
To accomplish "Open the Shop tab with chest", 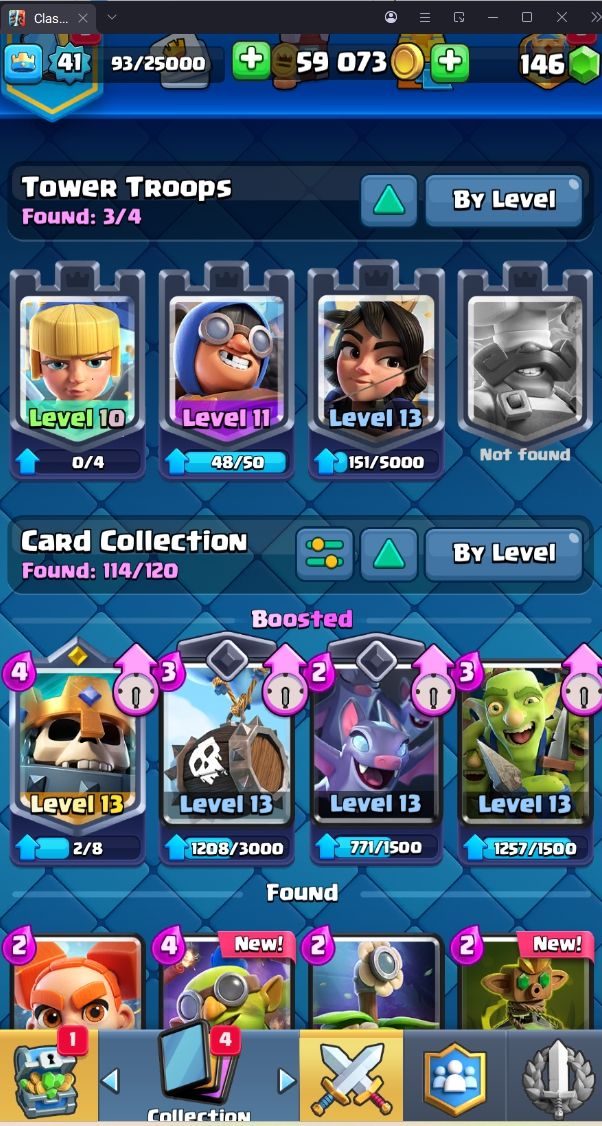I will [x=48, y=1078].
